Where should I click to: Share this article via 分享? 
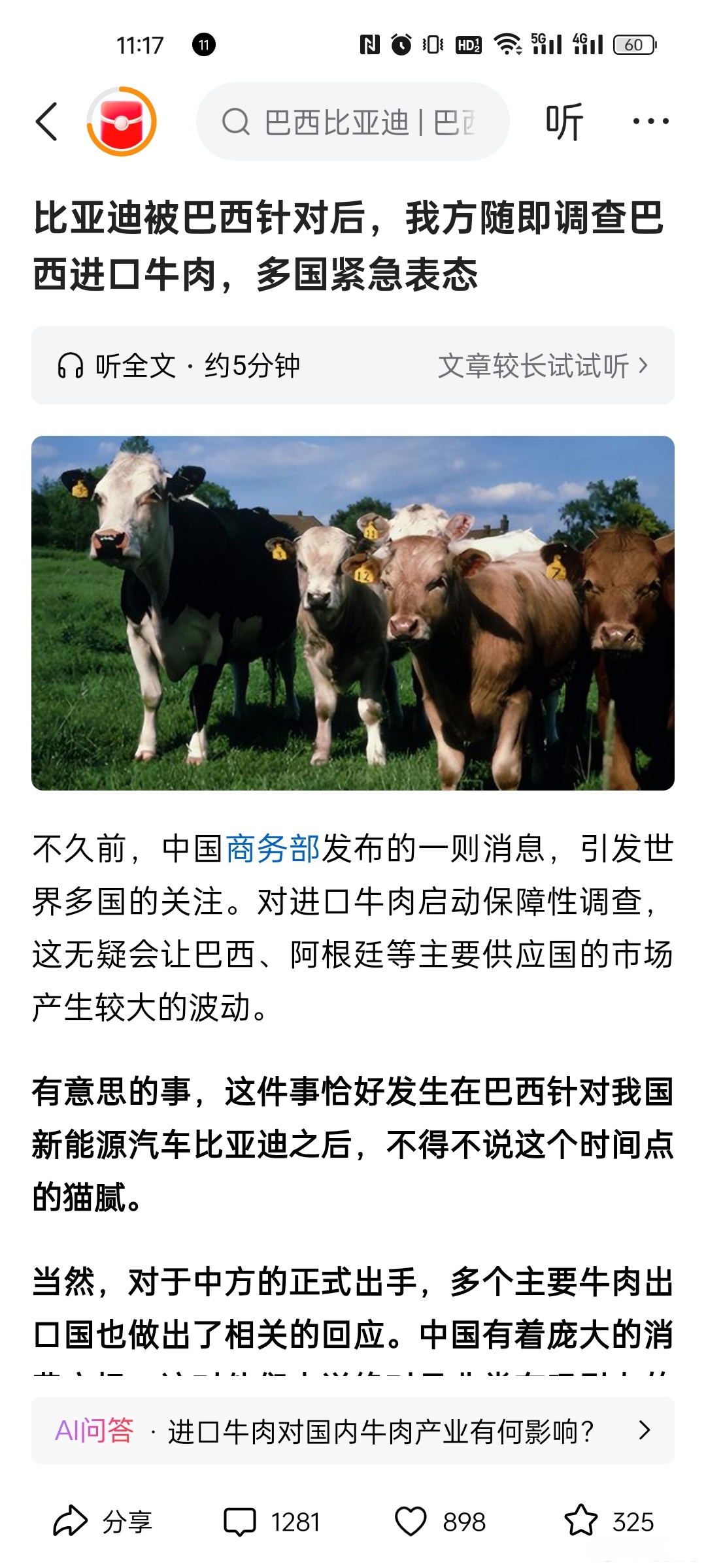[103, 1522]
